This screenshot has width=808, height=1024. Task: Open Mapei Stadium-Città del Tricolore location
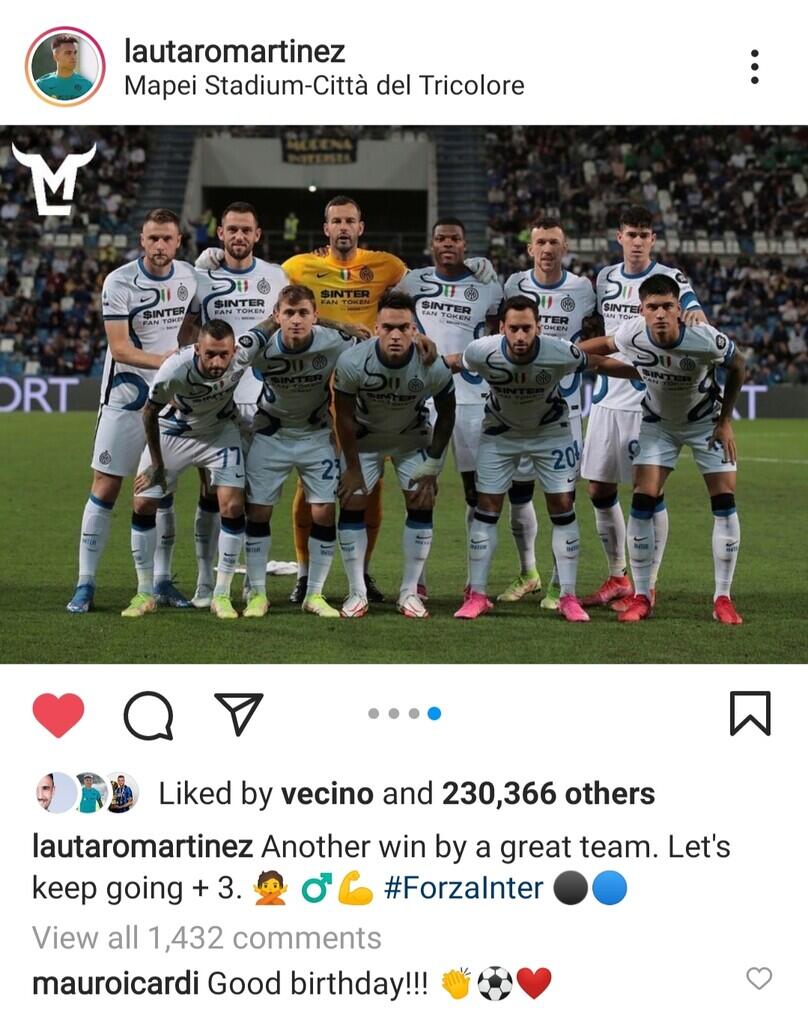[x=324, y=86]
